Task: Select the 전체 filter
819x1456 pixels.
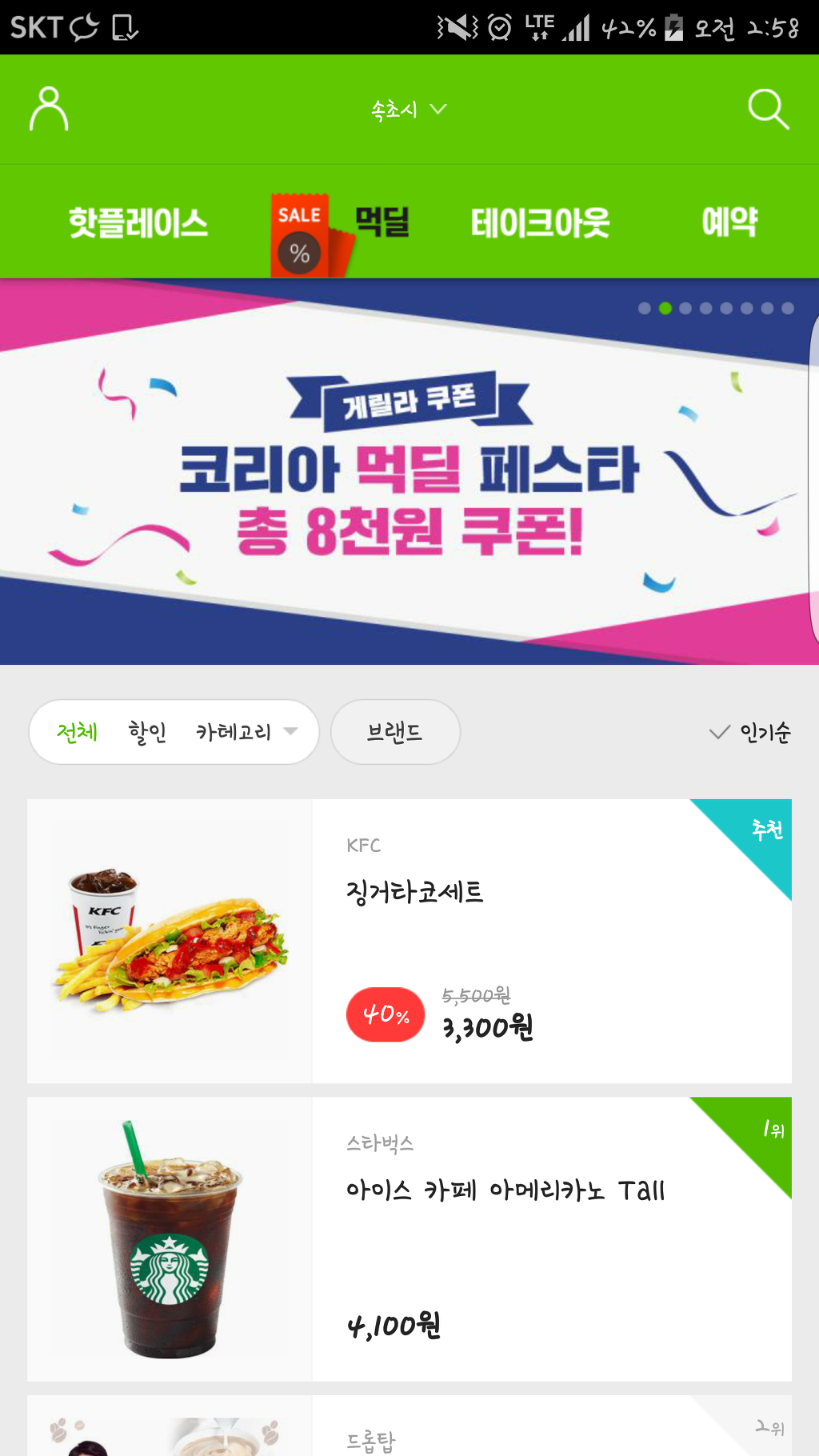Action: point(77,732)
